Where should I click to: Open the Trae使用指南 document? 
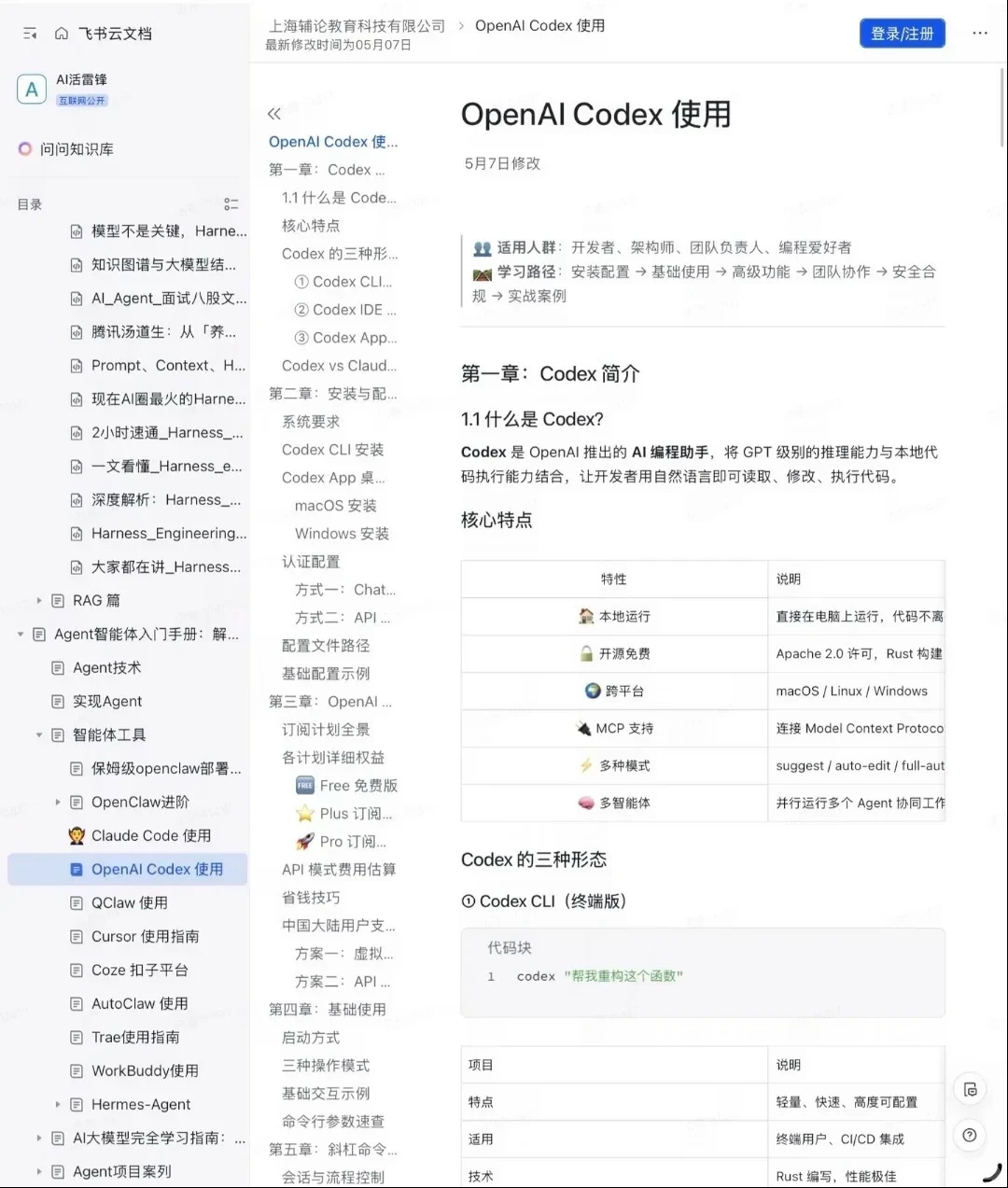coord(135,1037)
